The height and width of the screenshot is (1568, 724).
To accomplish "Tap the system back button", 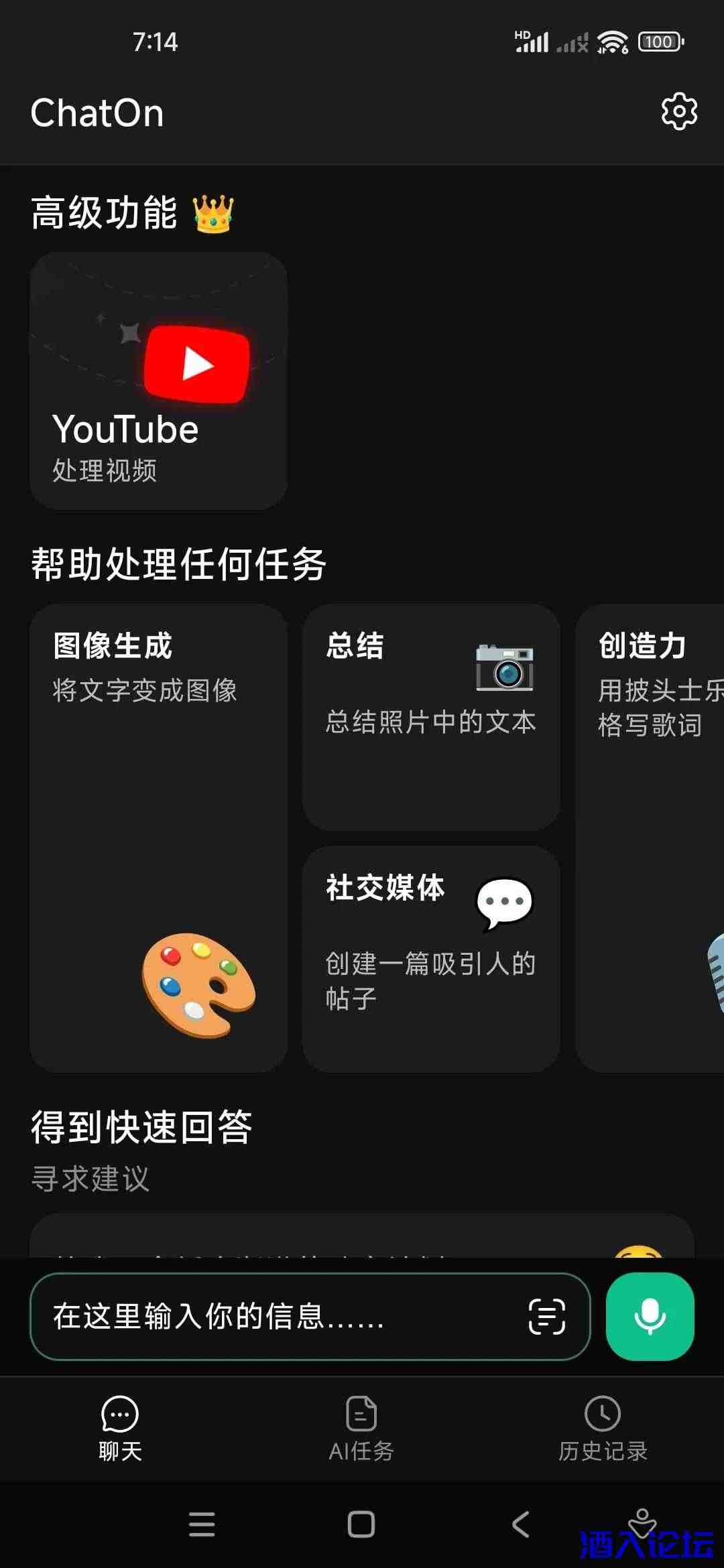I will coord(521,1524).
